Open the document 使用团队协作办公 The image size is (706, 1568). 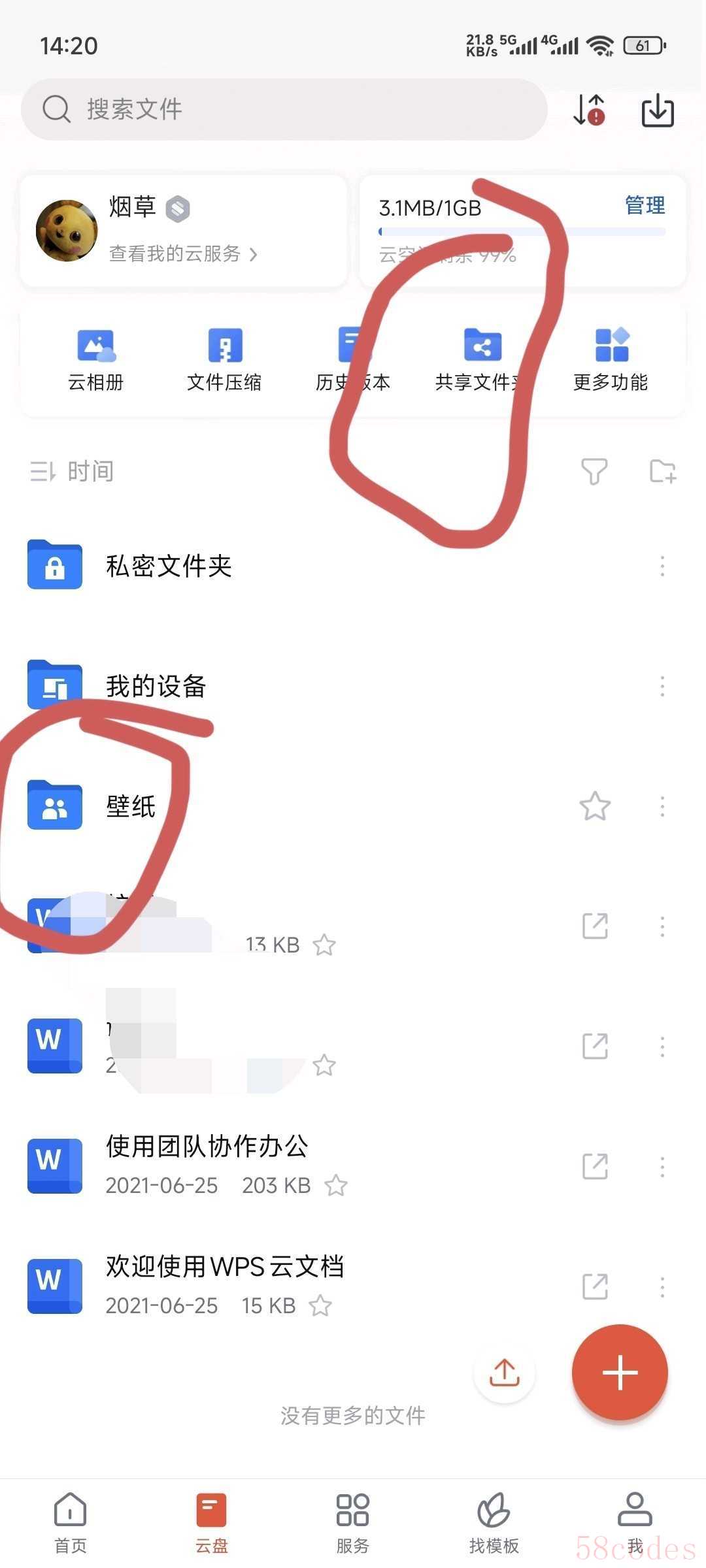pyautogui.click(x=207, y=1164)
